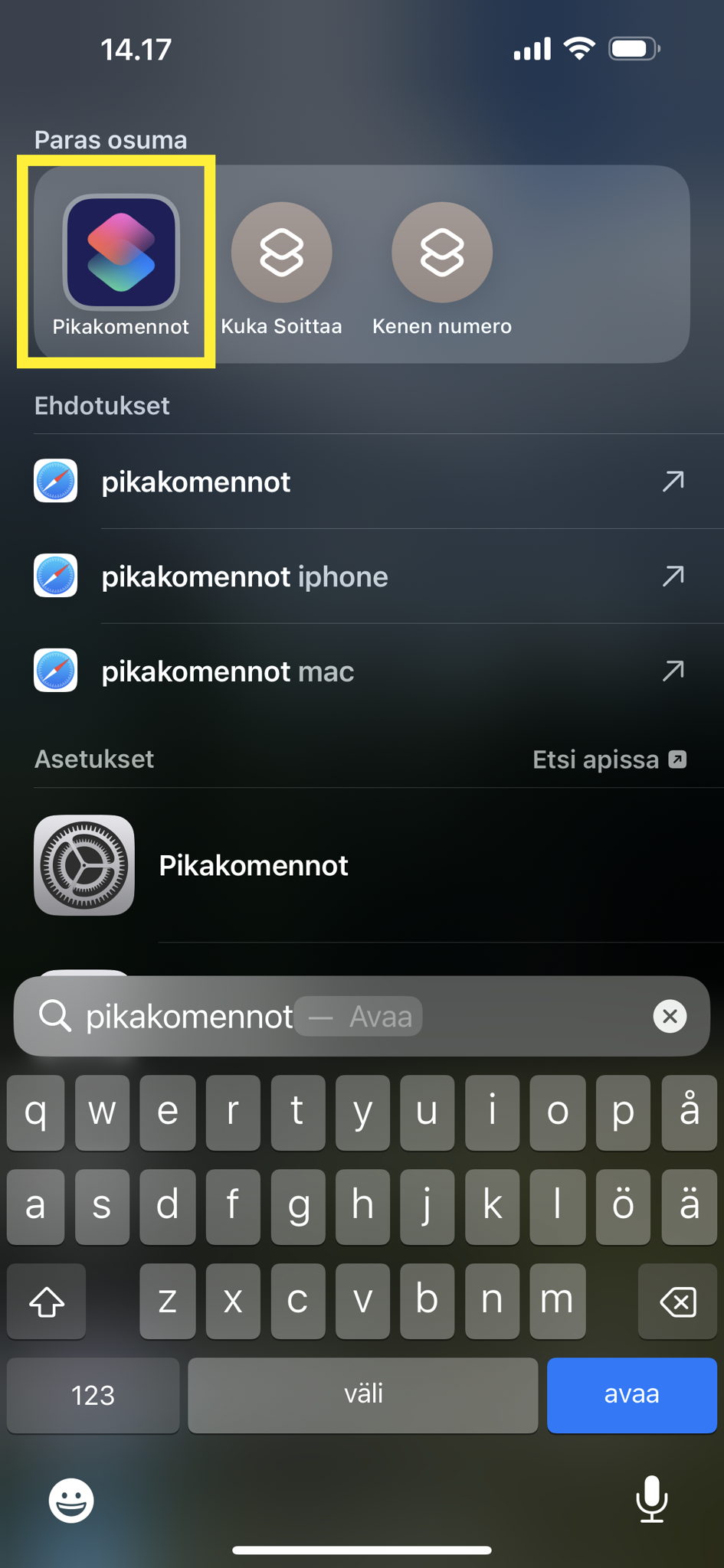724x1568 pixels.
Task: Tap Etsi apissa link
Action: [608, 759]
